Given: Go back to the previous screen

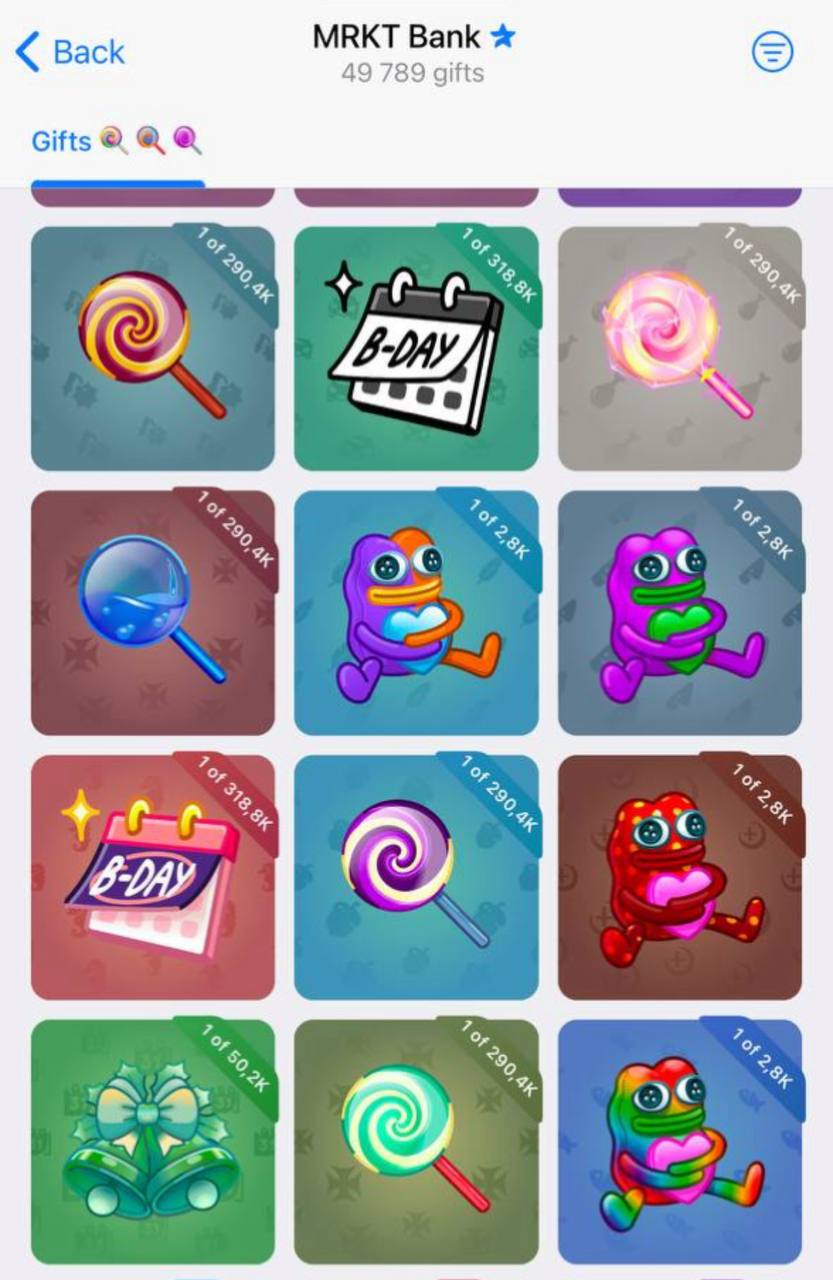Looking at the screenshot, I should (x=70, y=52).
